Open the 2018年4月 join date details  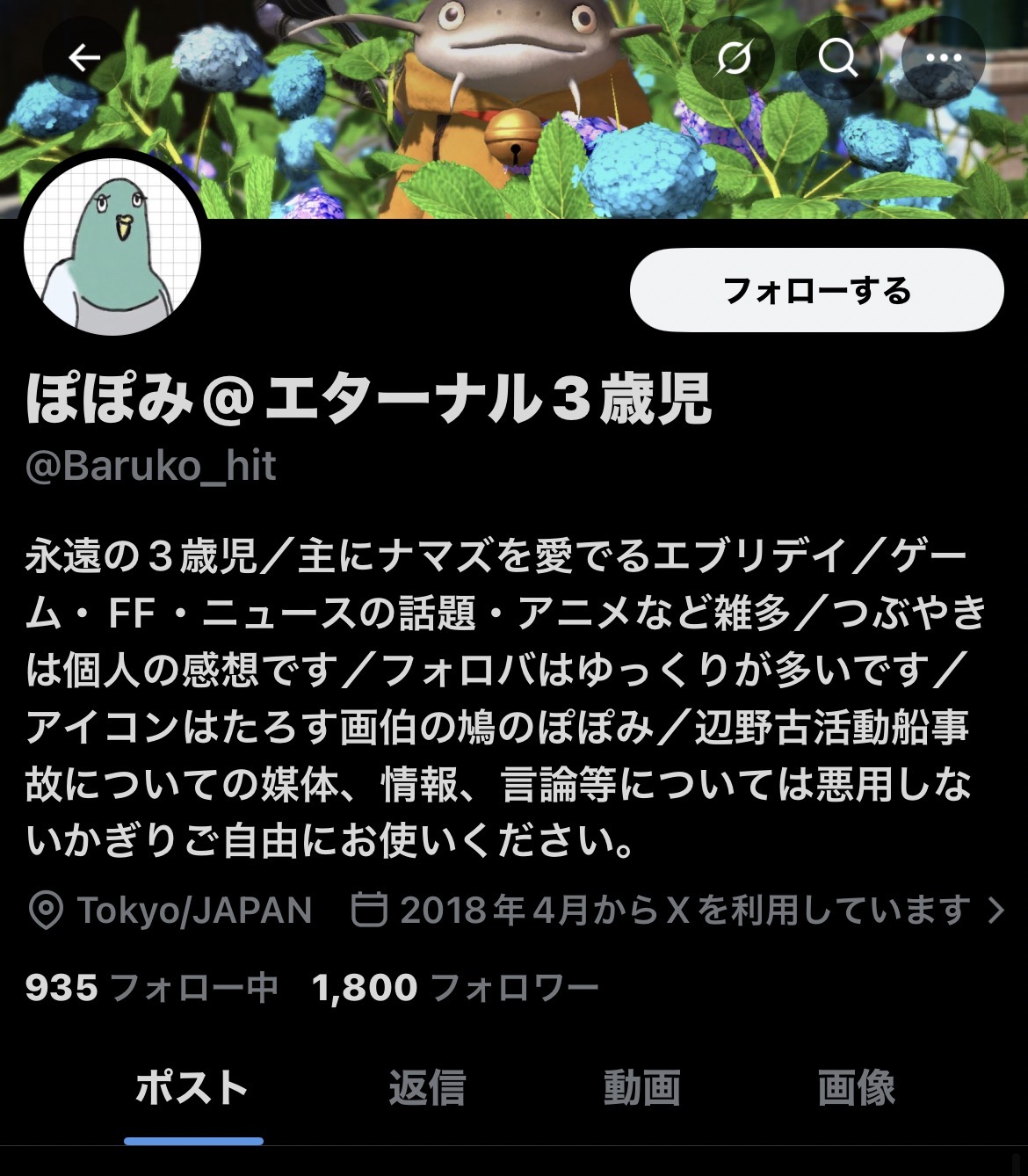[677, 910]
